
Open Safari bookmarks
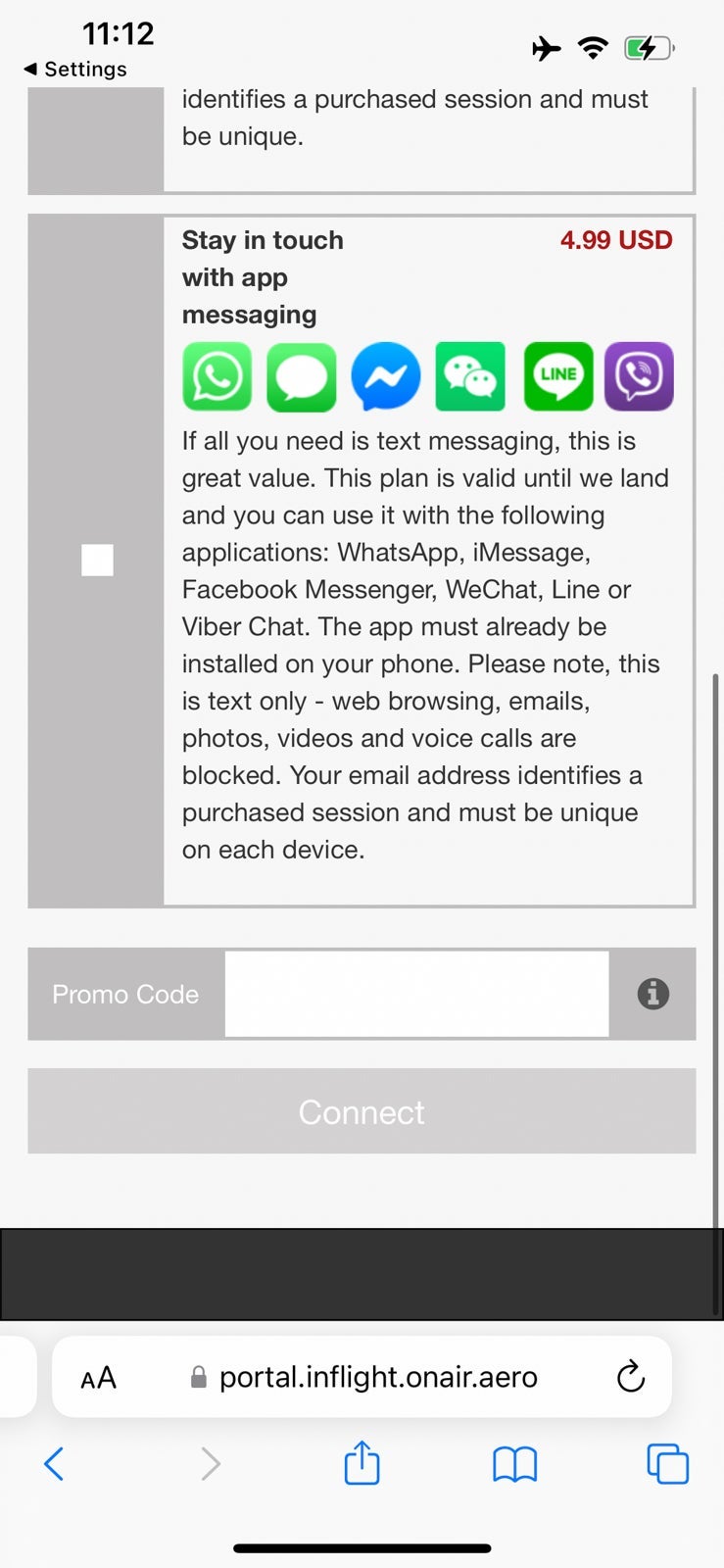click(514, 1464)
